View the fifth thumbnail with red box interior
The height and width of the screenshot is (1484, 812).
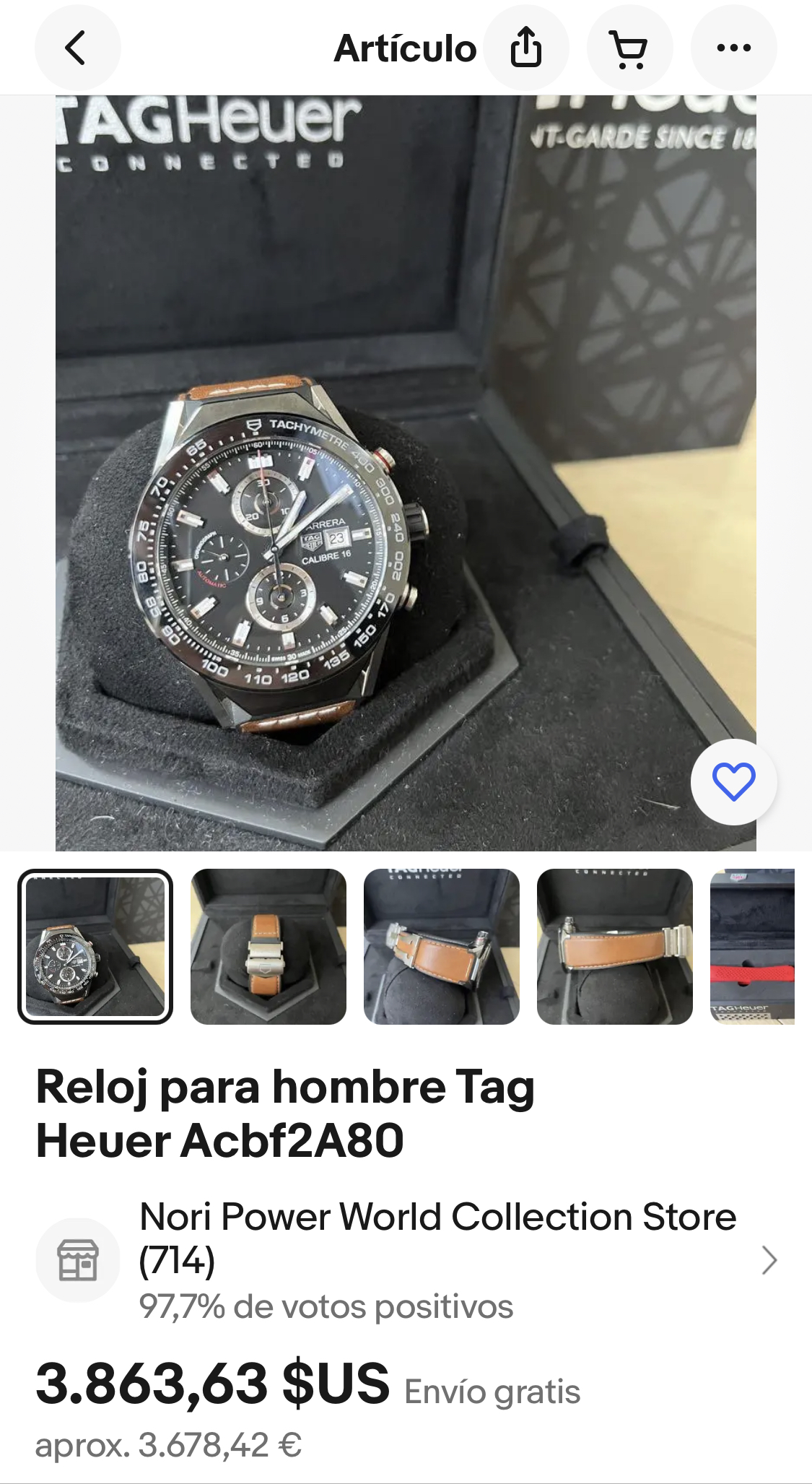click(753, 946)
